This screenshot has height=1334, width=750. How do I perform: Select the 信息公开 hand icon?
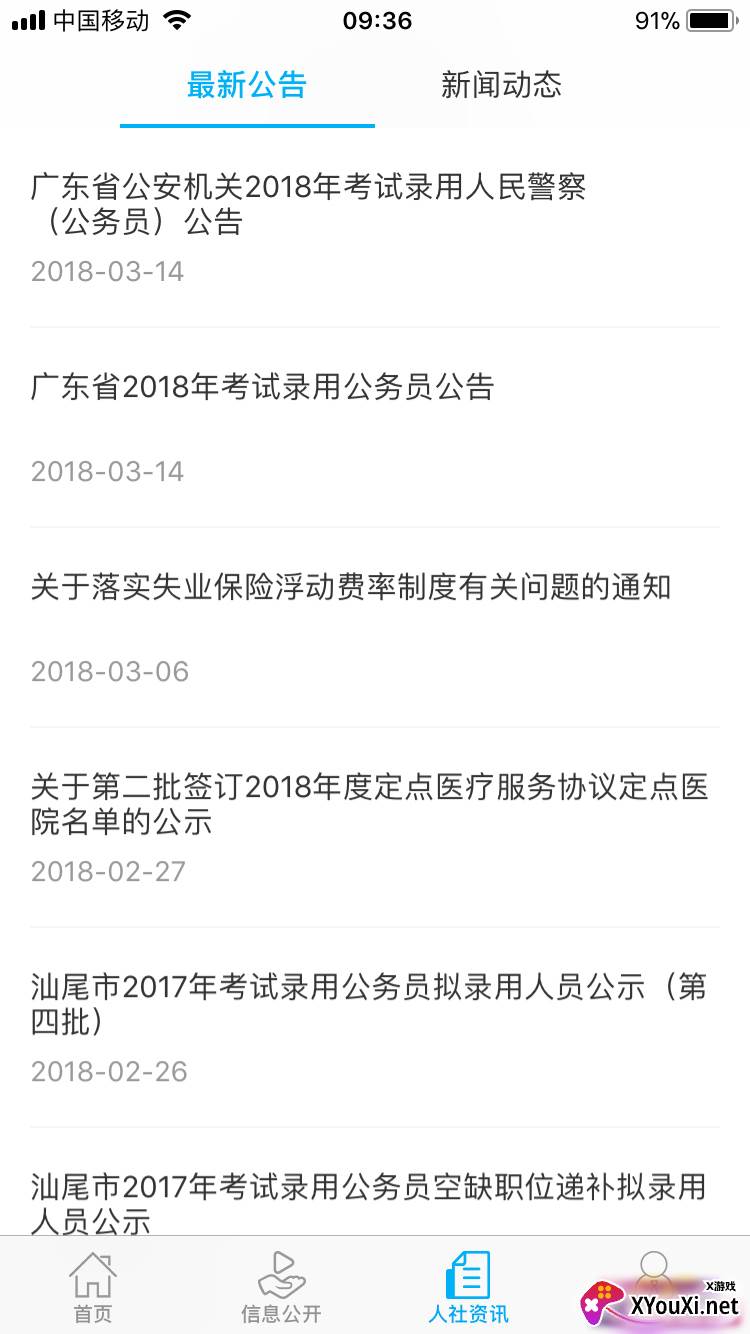[280, 1283]
